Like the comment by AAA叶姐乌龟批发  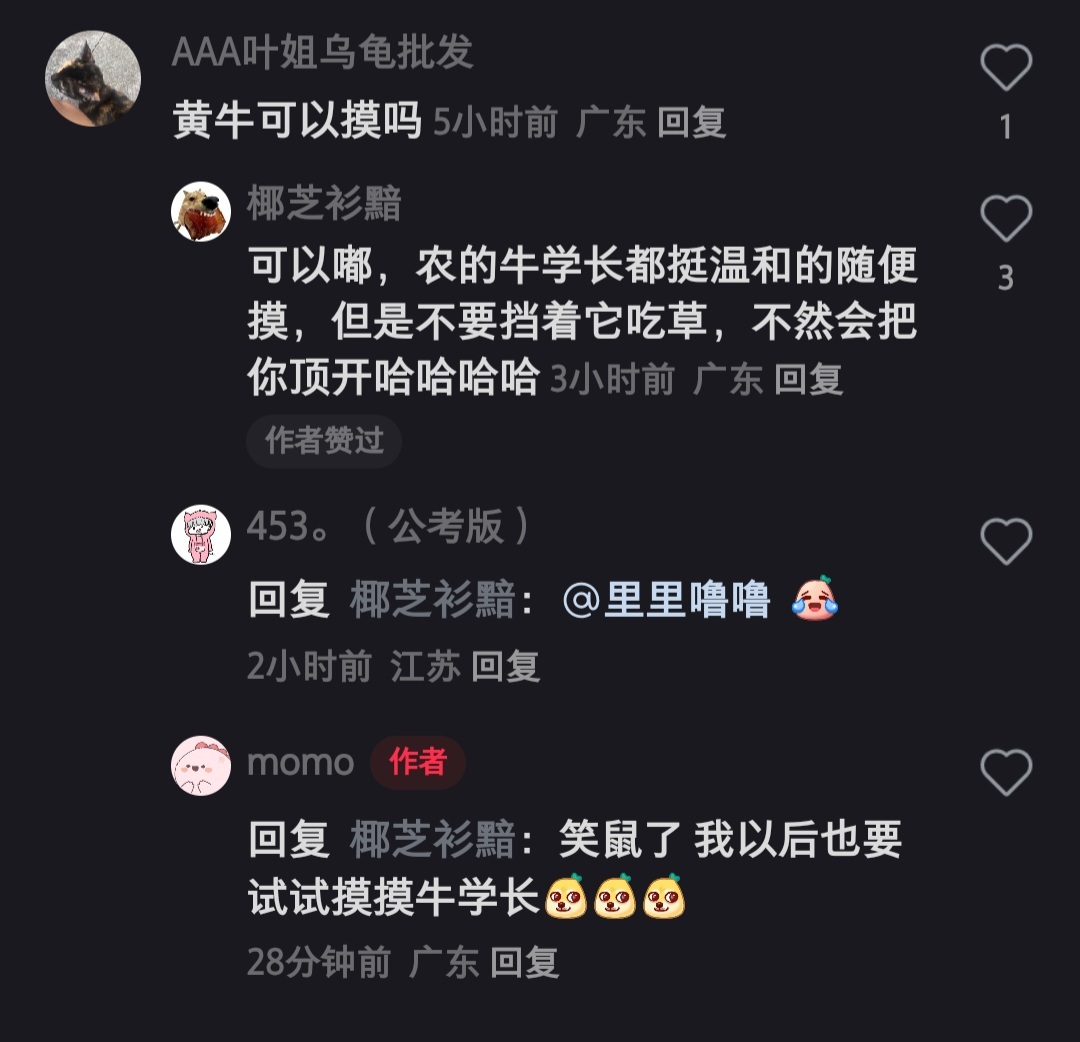tap(1005, 70)
